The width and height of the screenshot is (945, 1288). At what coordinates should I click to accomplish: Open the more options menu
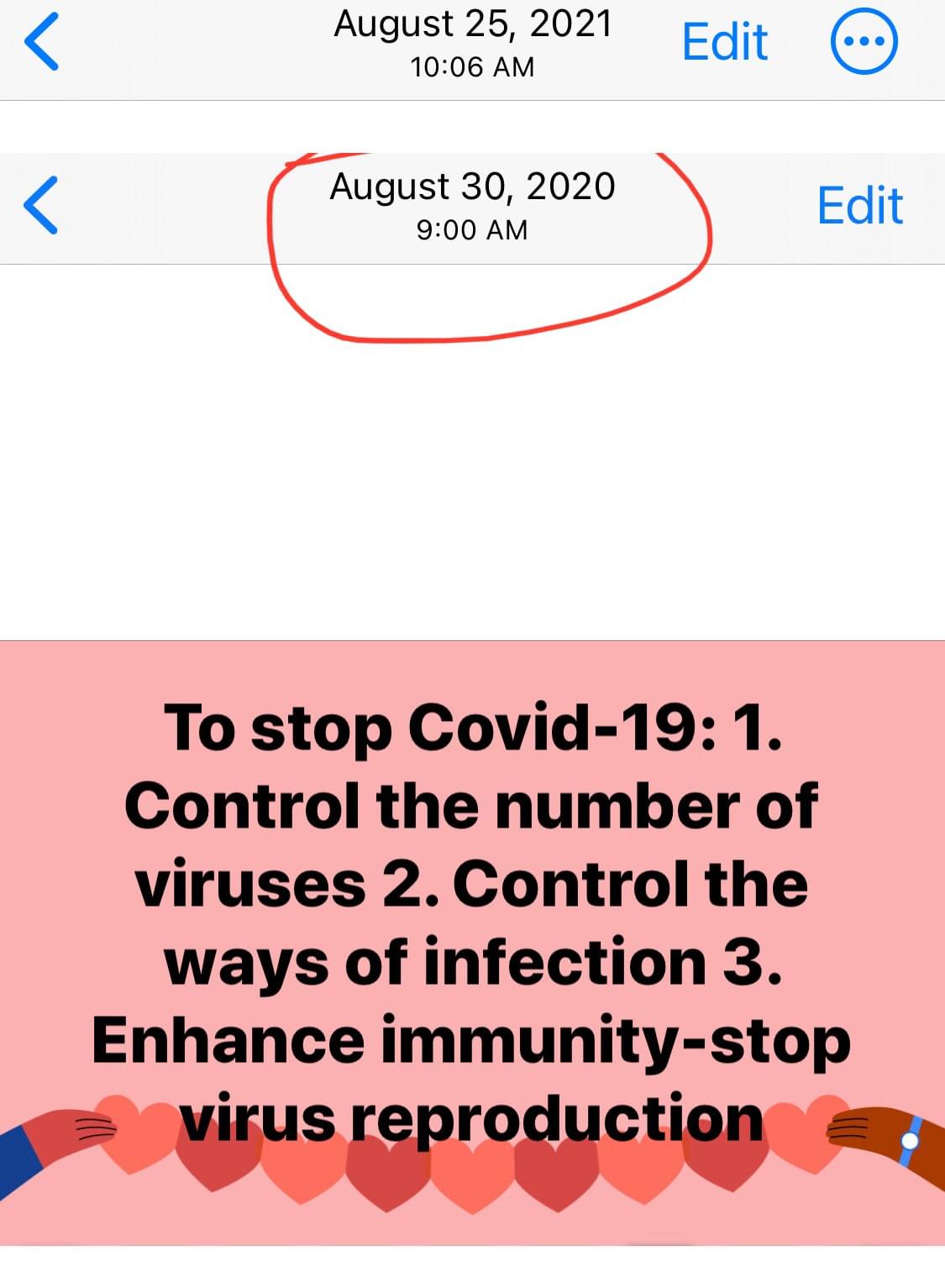pos(864,41)
